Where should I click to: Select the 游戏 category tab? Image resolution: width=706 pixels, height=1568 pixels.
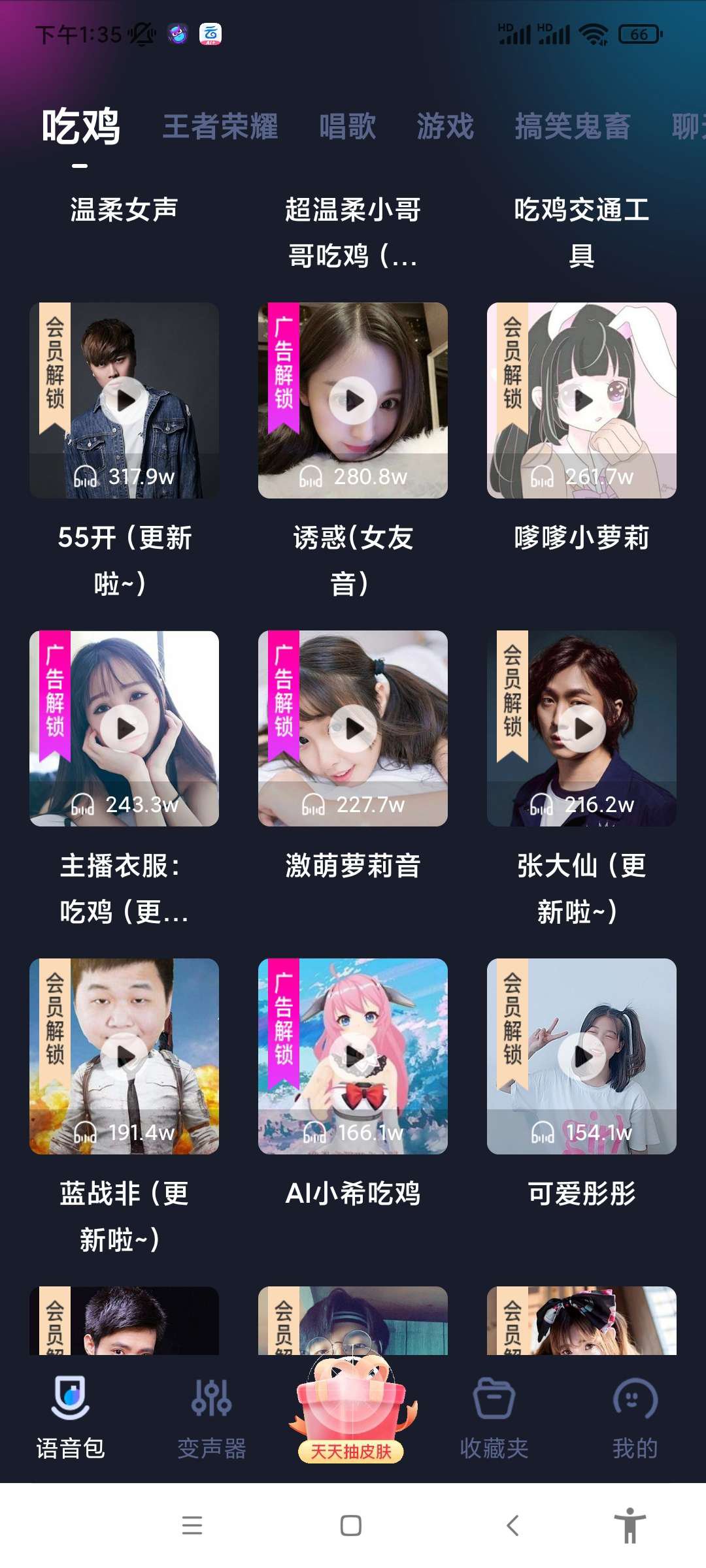[445, 127]
